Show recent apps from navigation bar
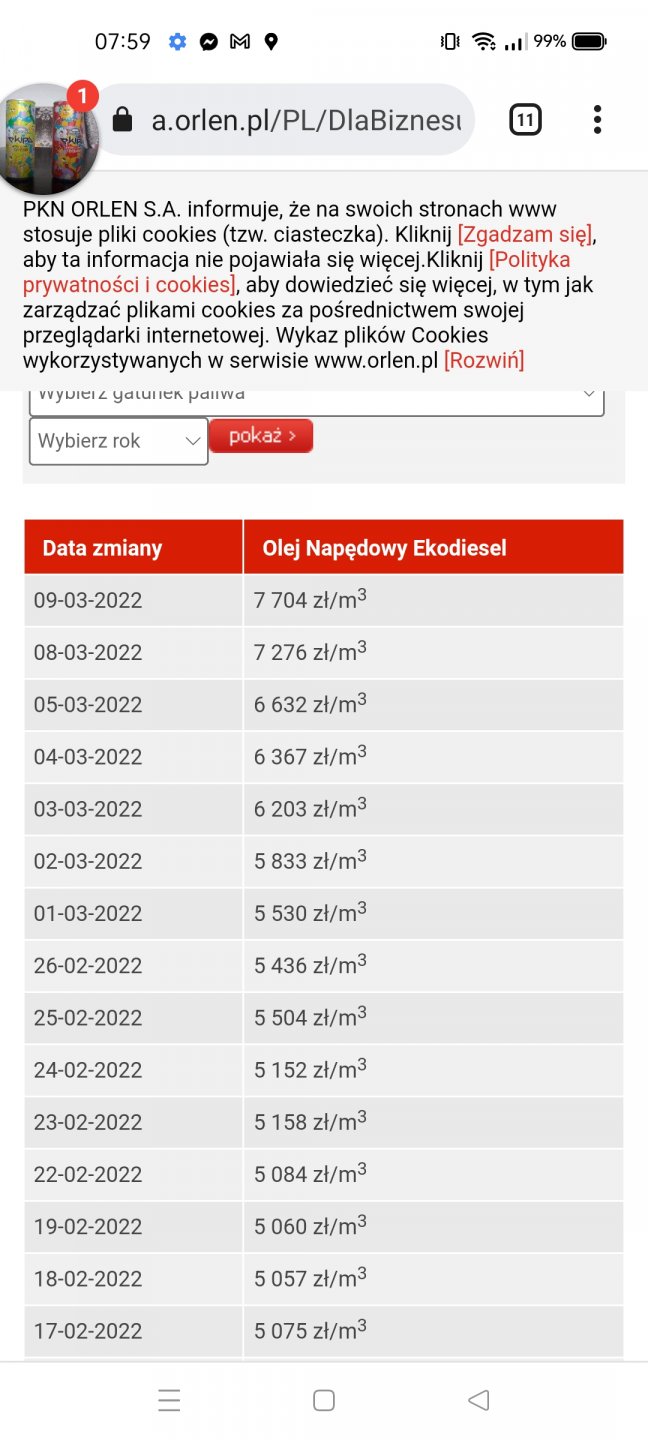Image resolution: width=648 pixels, height=1440 pixels. [x=169, y=1400]
